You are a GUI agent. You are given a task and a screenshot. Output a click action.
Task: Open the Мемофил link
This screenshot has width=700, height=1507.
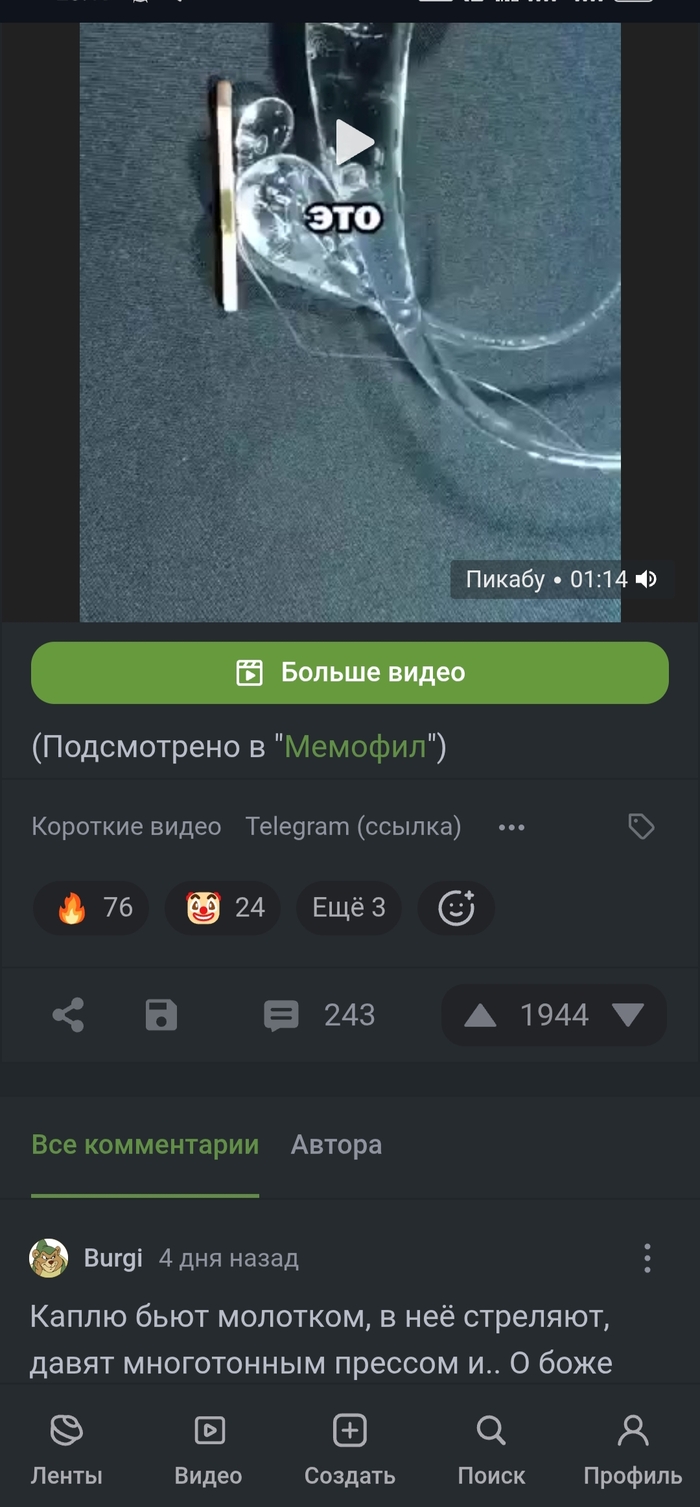pos(356,747)
